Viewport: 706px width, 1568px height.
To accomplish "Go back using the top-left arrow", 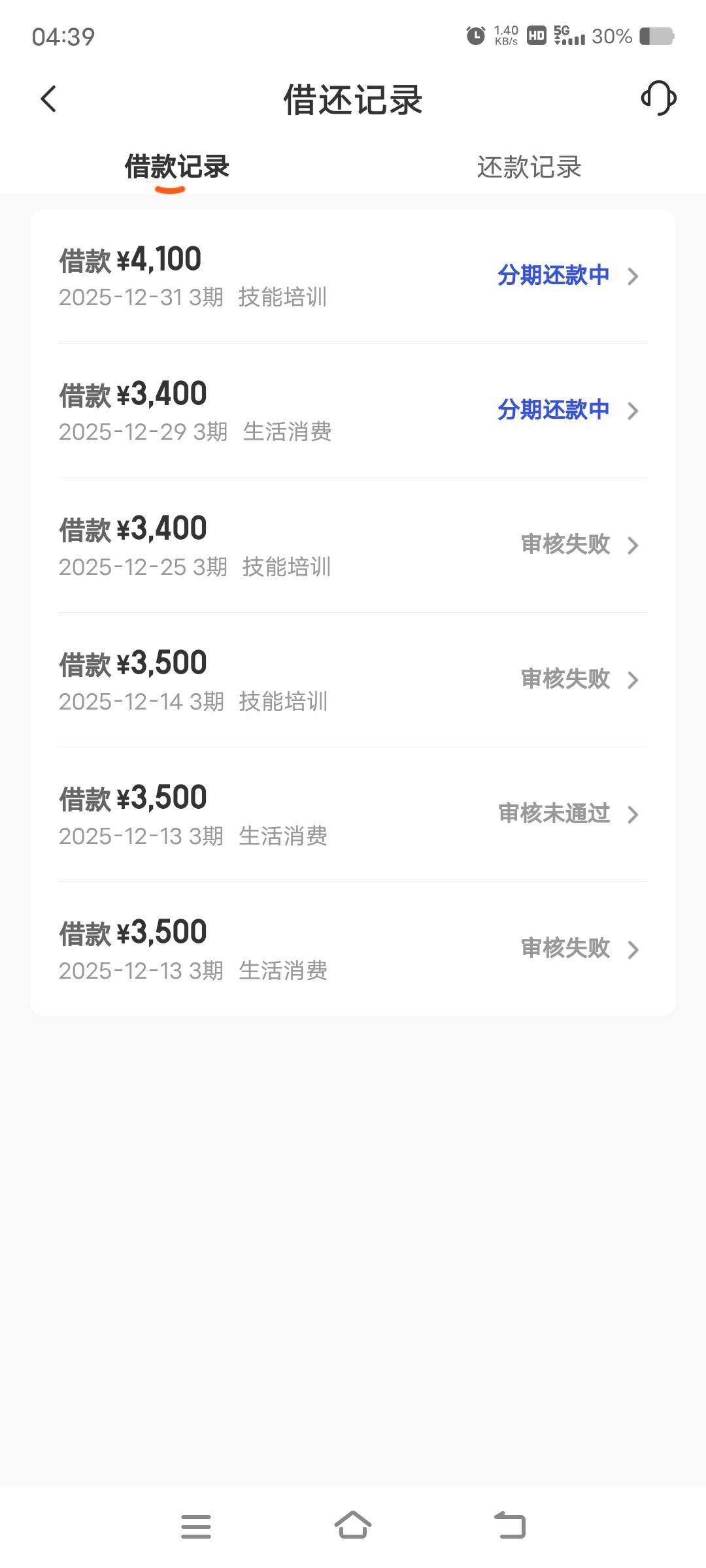I will pos(48,99).
